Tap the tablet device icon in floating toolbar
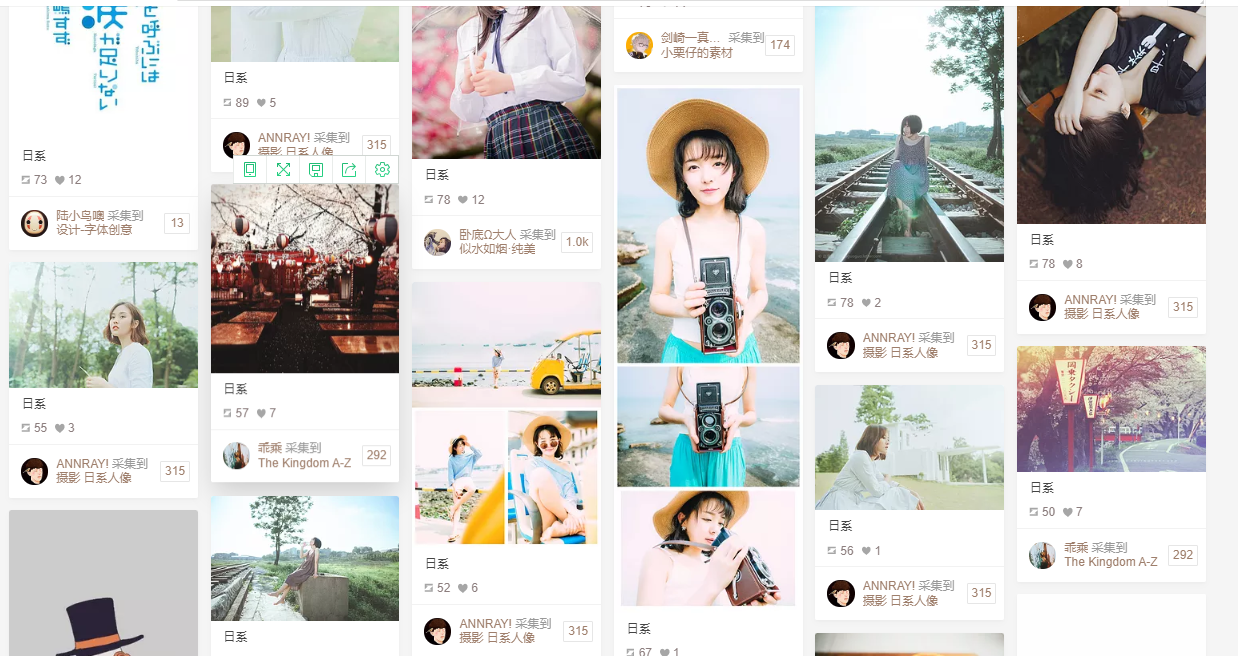Screen dimensions: 1238x656 coord(250,170)
